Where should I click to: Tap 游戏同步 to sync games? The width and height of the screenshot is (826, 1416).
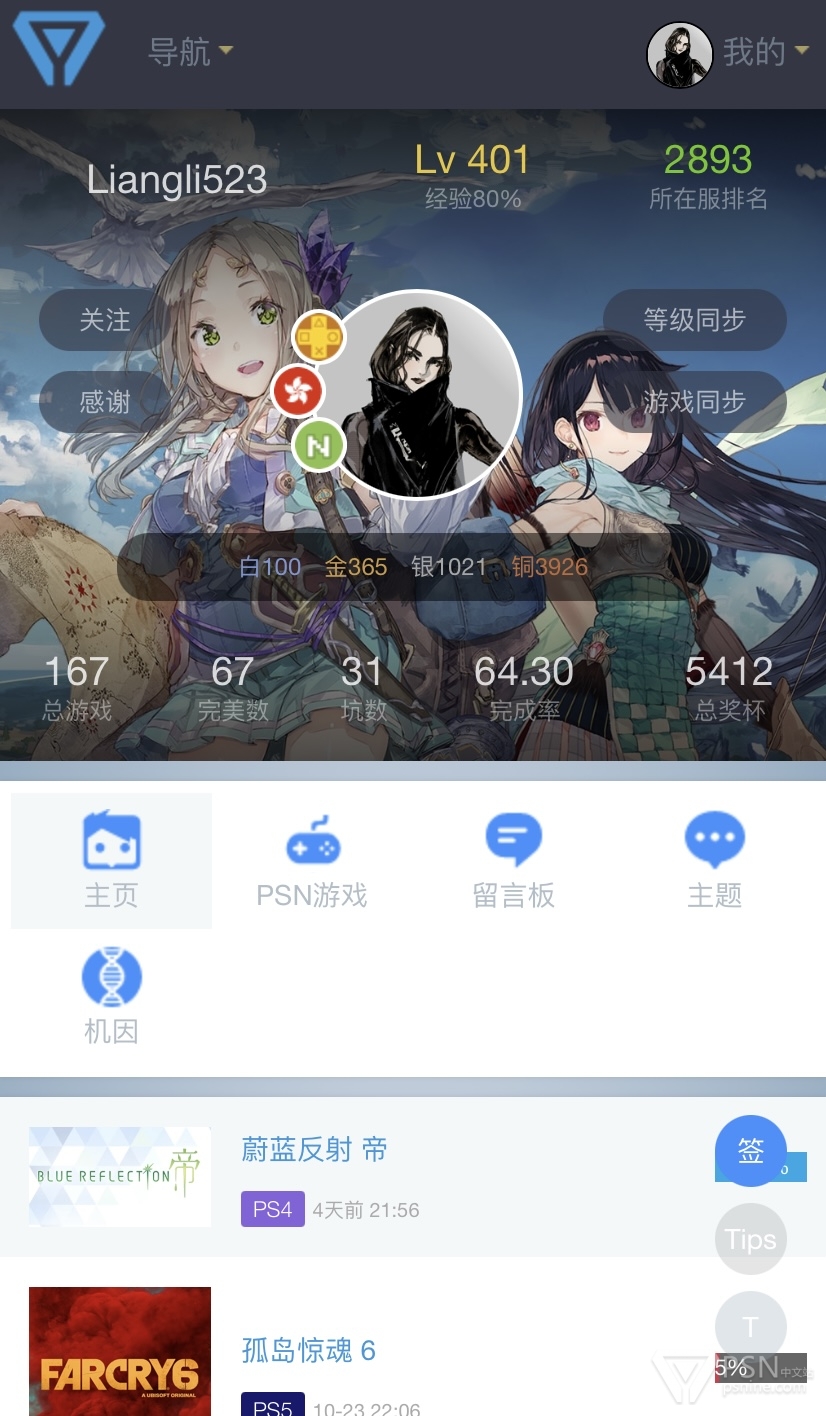tap(695, 402)
